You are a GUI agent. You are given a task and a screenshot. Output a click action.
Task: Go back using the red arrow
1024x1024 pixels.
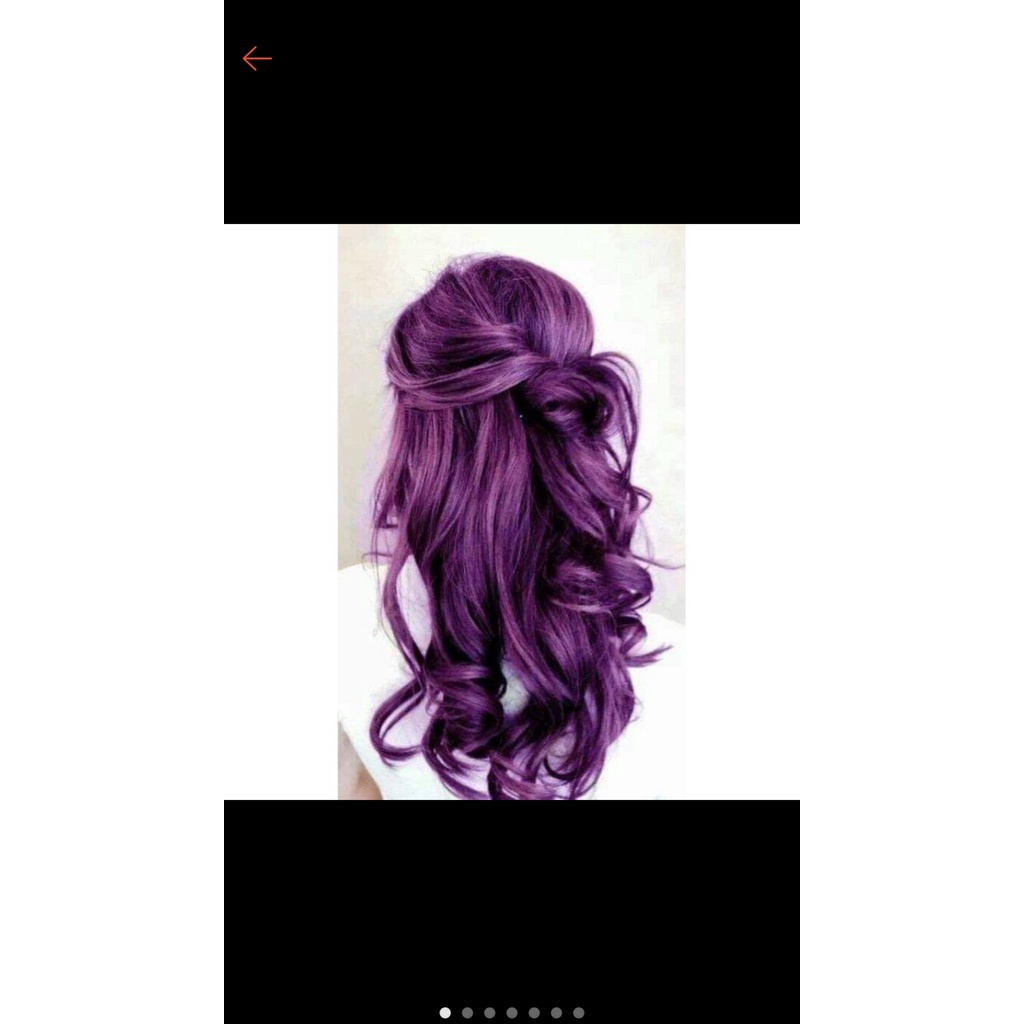(257, 59)
